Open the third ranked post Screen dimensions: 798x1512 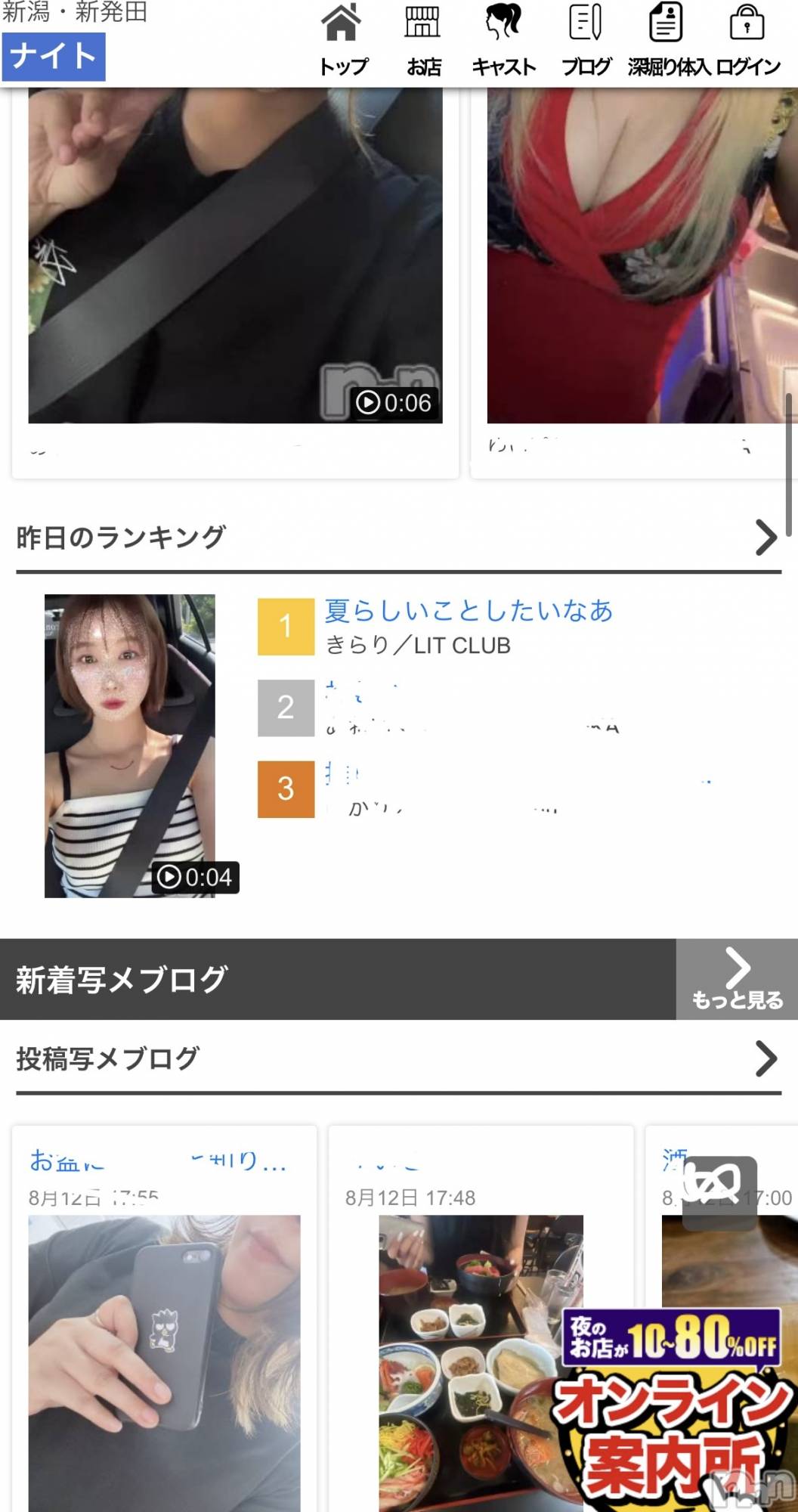point(469,789)
